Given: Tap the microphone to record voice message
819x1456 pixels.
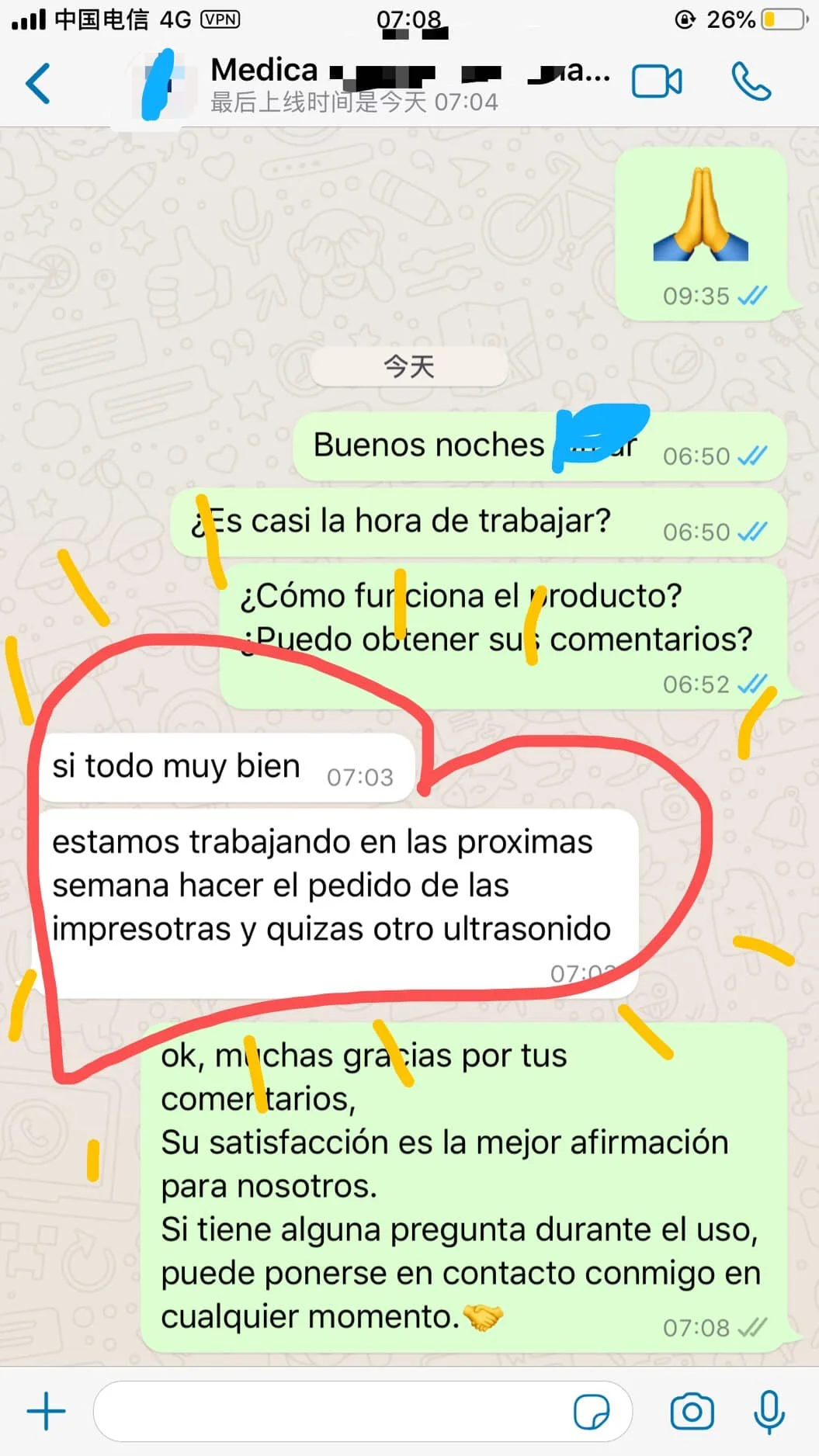Looking at the screenshot, I should (769, 1411).
